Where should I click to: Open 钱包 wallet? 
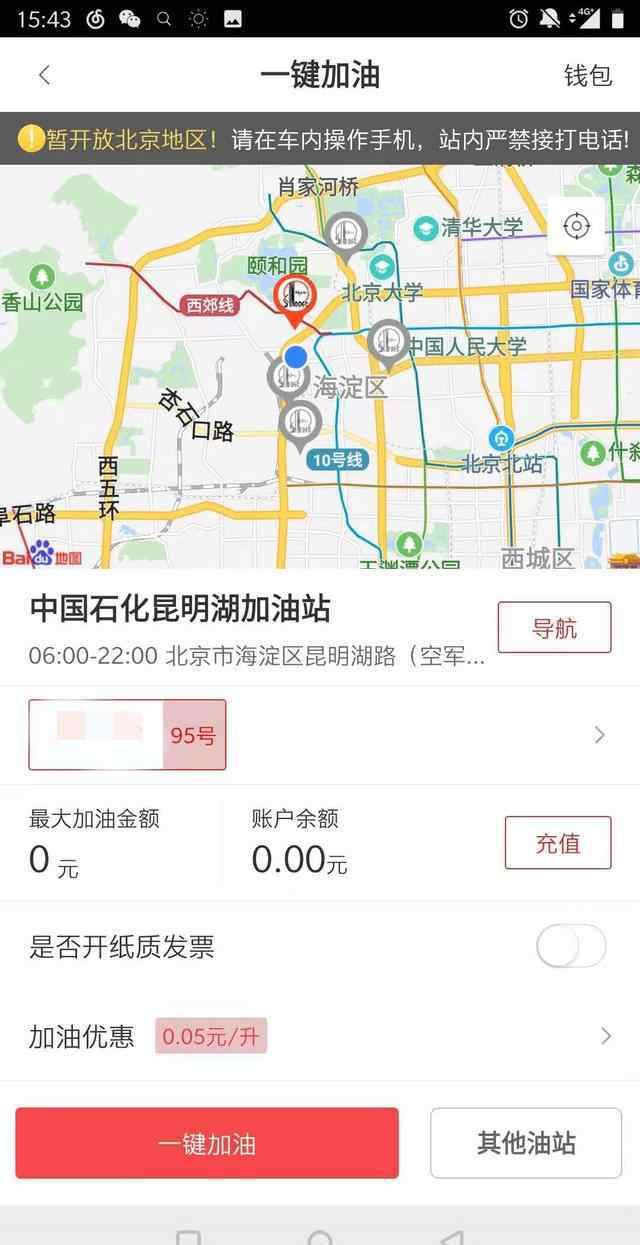(x=587, y=75)
